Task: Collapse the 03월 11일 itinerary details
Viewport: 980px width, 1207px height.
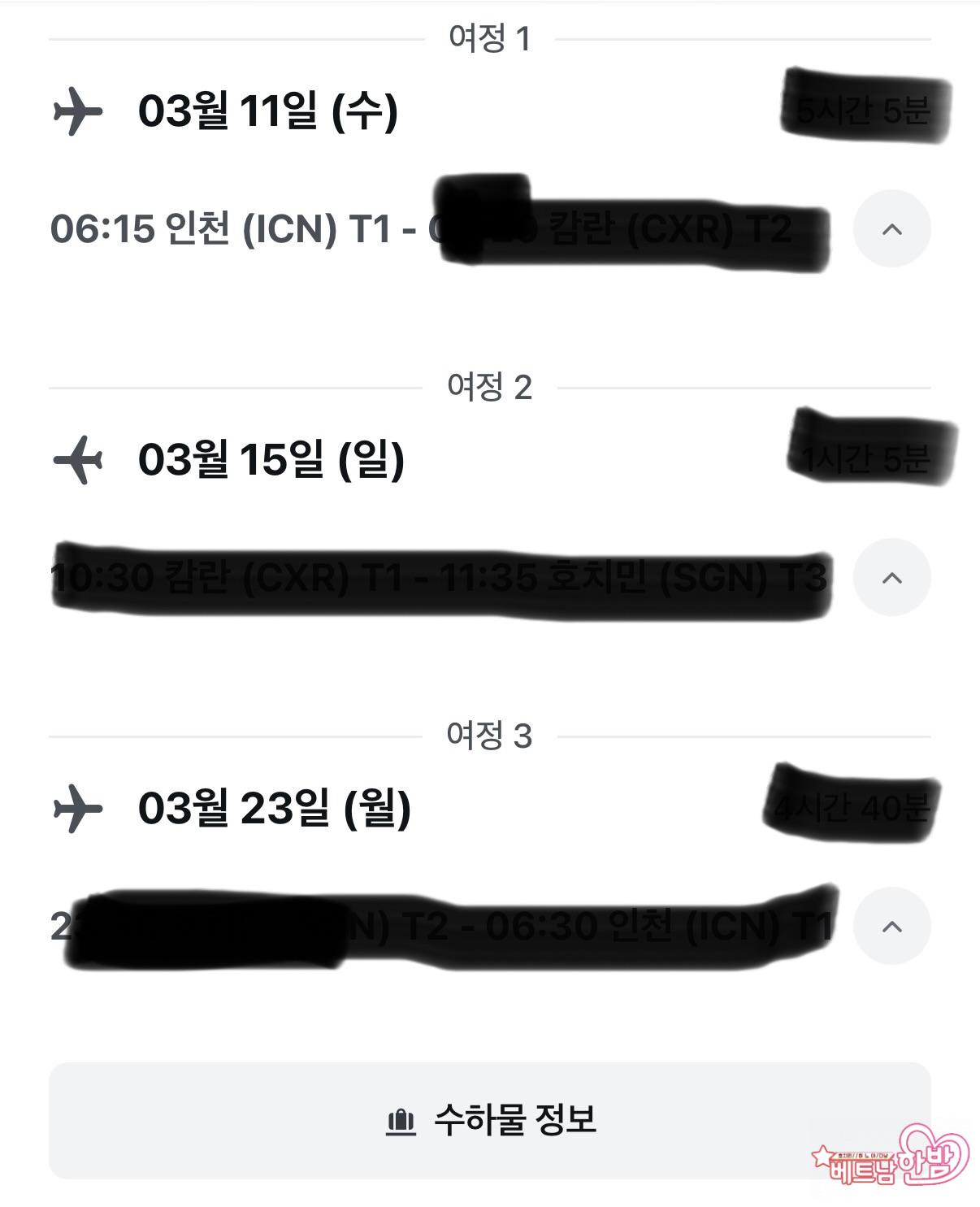Action: [891, 228]
